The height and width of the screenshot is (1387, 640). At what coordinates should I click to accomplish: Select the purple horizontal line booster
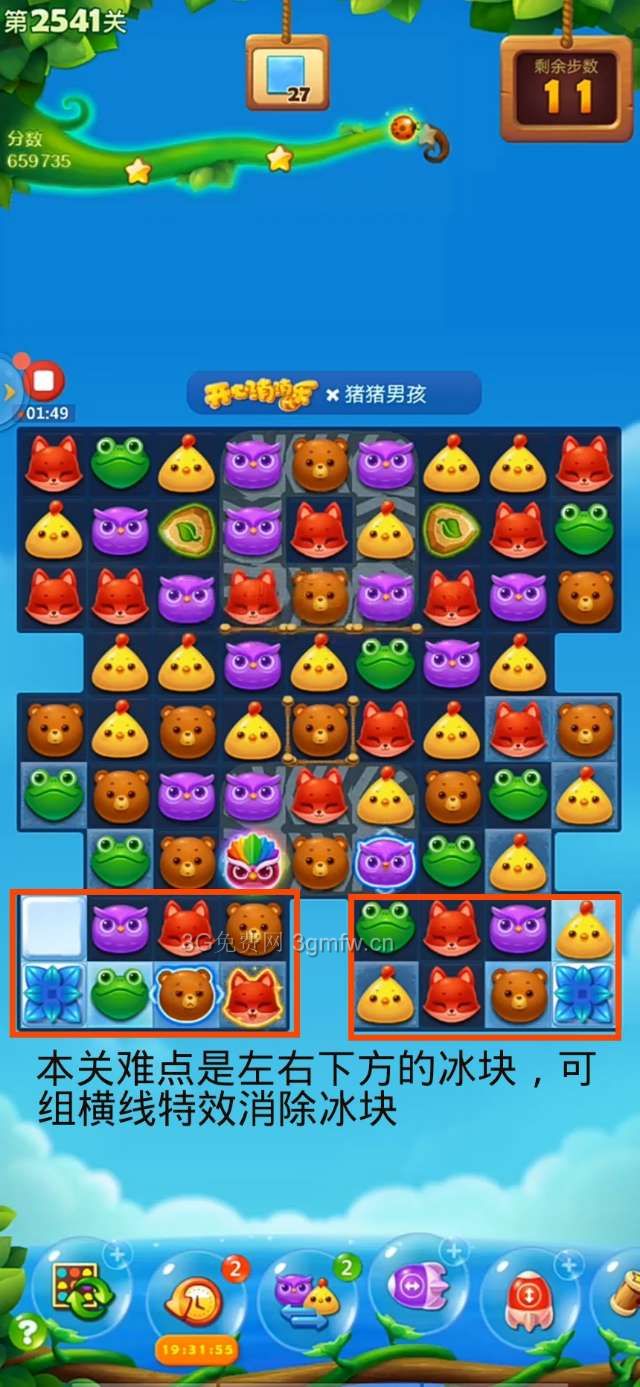coord(418,1283)
